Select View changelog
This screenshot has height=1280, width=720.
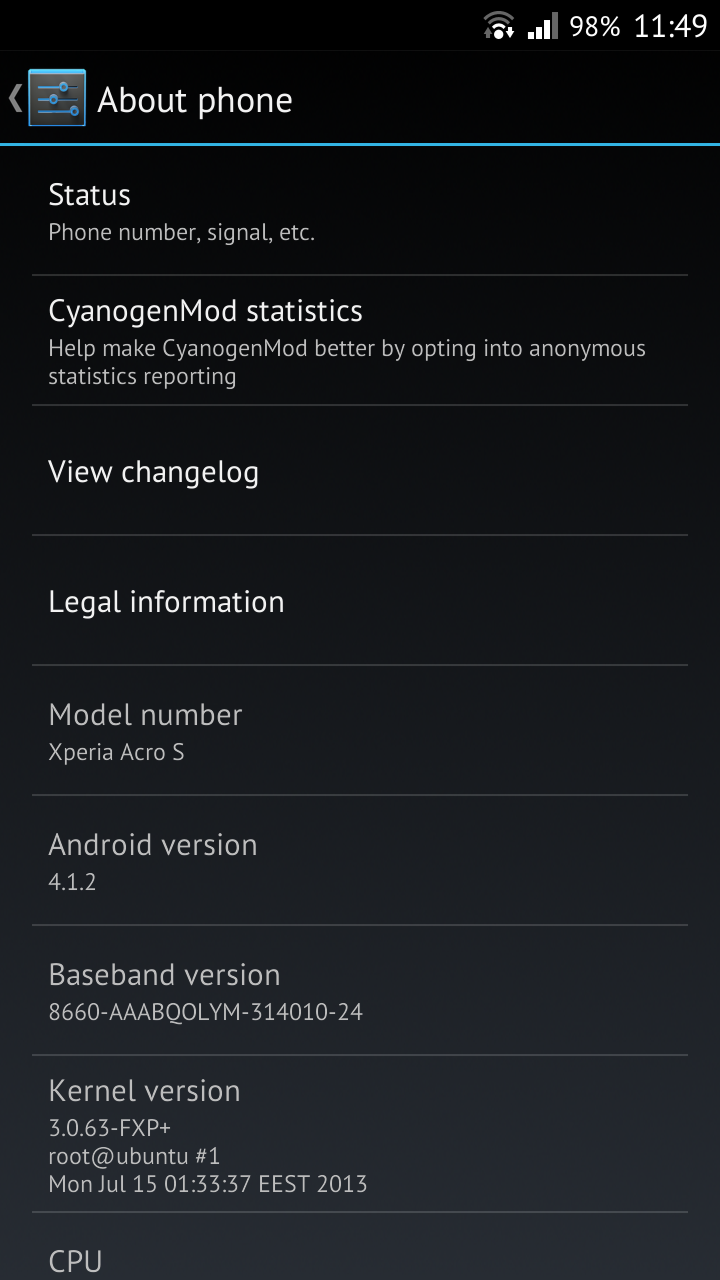pyautogui.click(x=360, y=471)
